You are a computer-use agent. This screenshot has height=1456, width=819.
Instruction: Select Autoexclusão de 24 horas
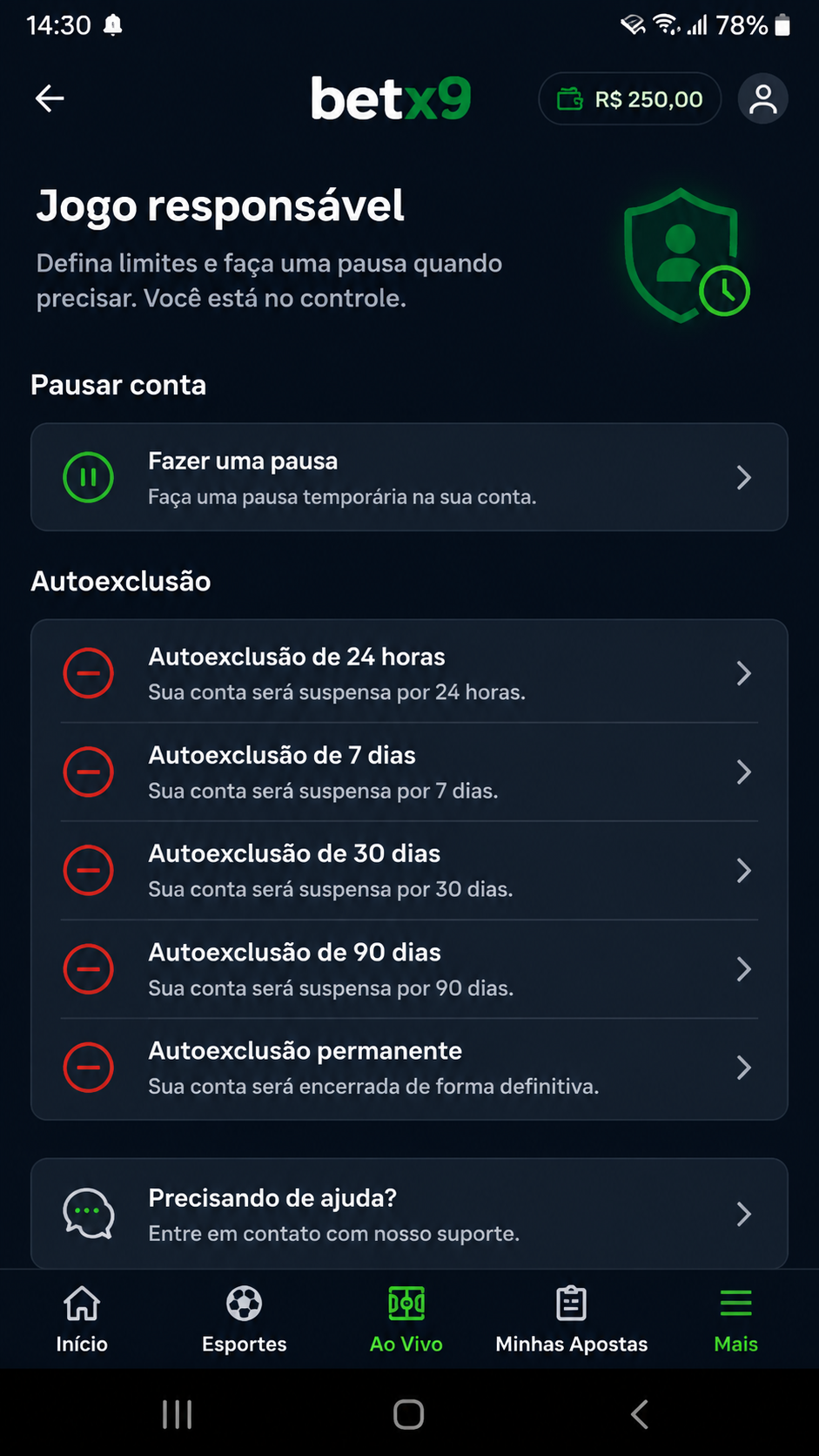click(x=409, y=673)
